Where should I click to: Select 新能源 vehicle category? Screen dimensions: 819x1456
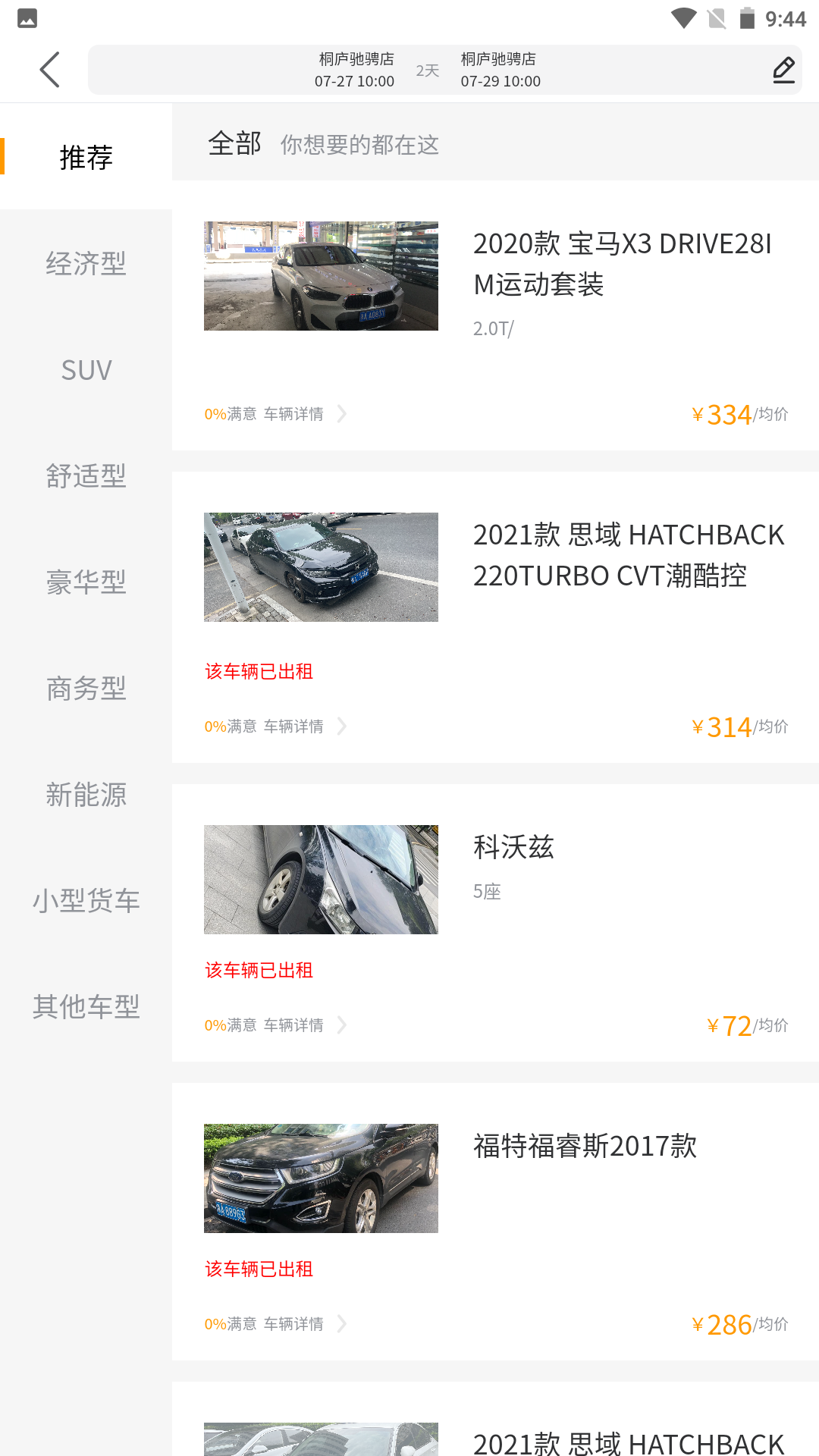(86, 795)
